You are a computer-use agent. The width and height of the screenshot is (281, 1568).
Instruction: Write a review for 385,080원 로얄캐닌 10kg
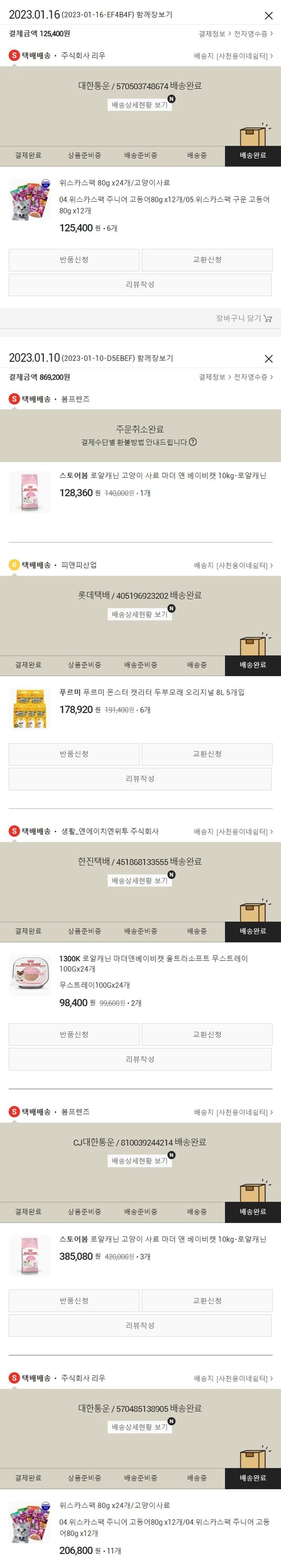click(140, 1325)
